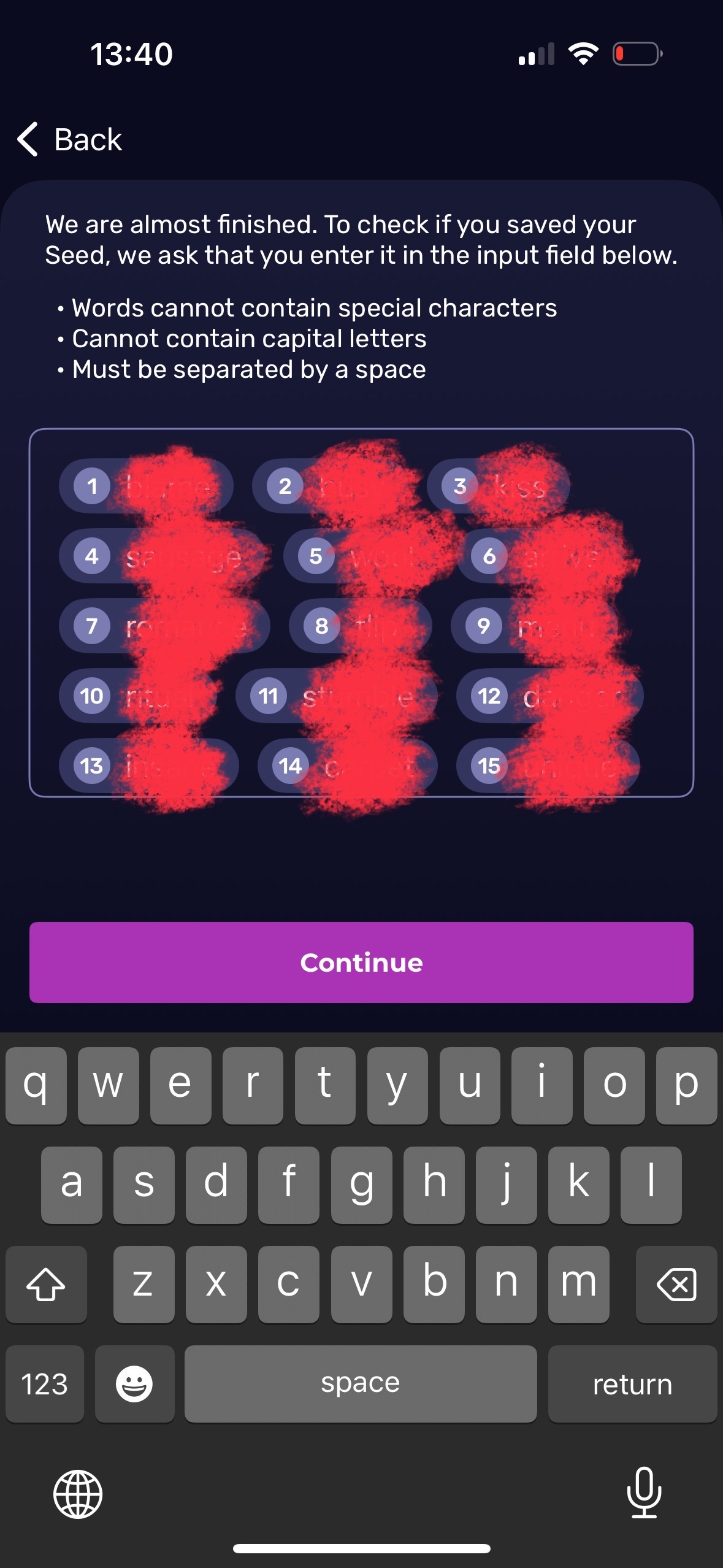Tap the return key
723x1568 pixels.
pyautogui.click(x=632, y=1383)
